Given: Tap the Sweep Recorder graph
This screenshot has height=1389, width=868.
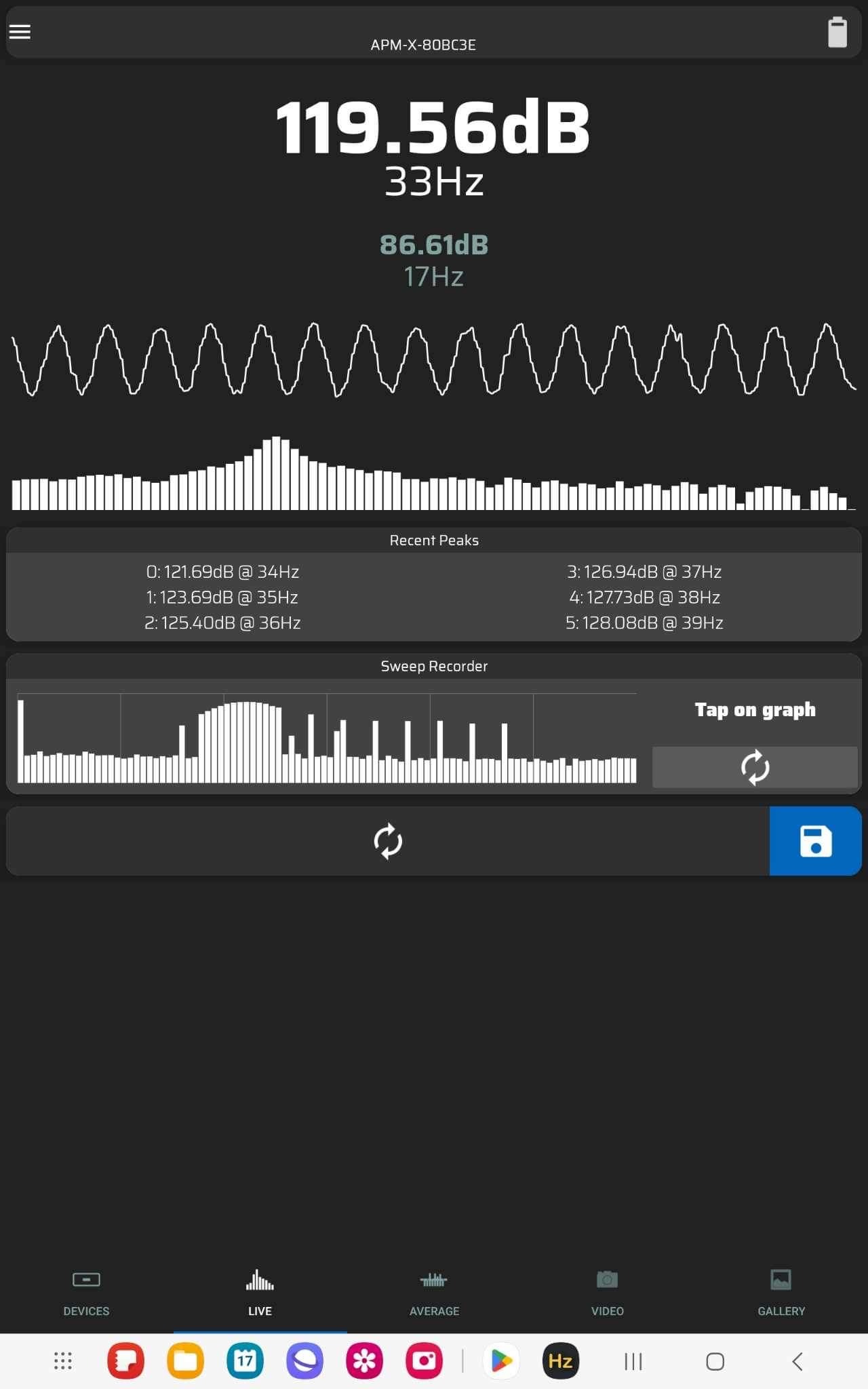Looking at the screenshot, I should point(327,738).
